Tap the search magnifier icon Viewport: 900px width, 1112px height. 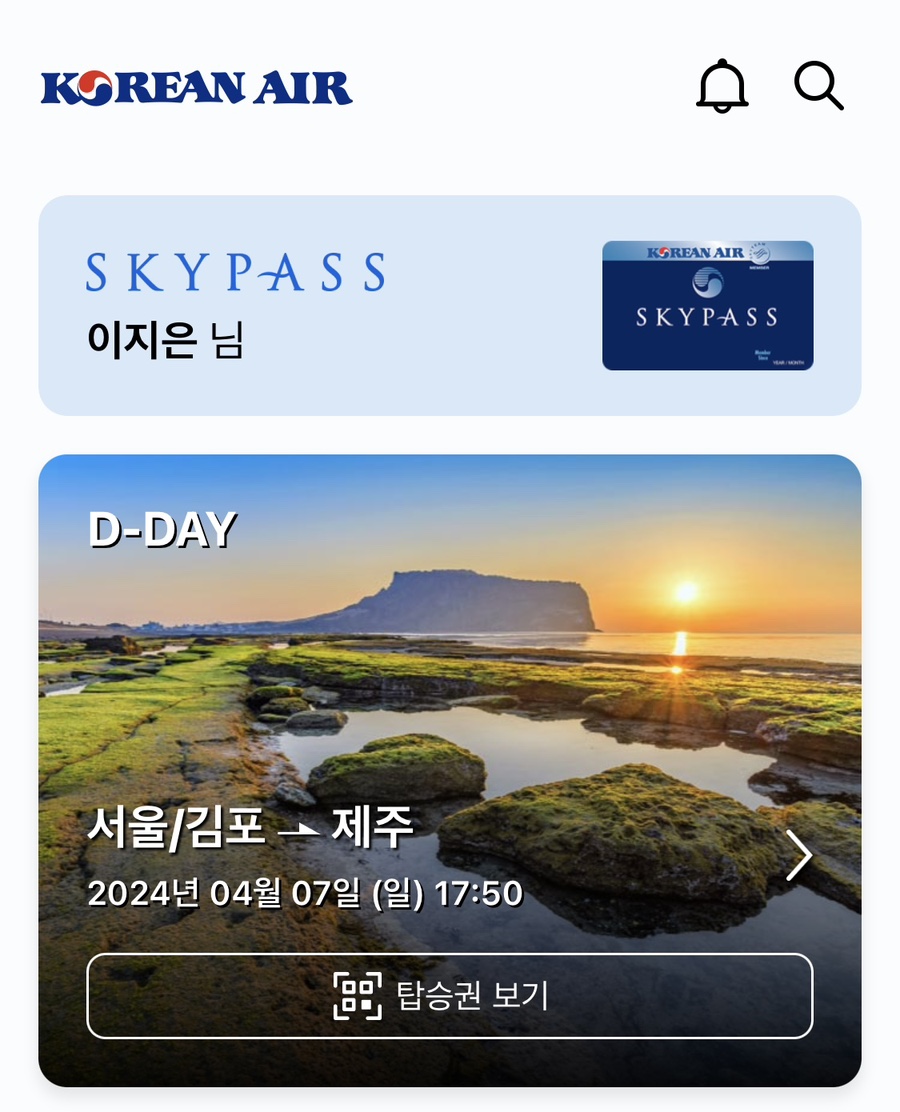click(x=819, y=86)
